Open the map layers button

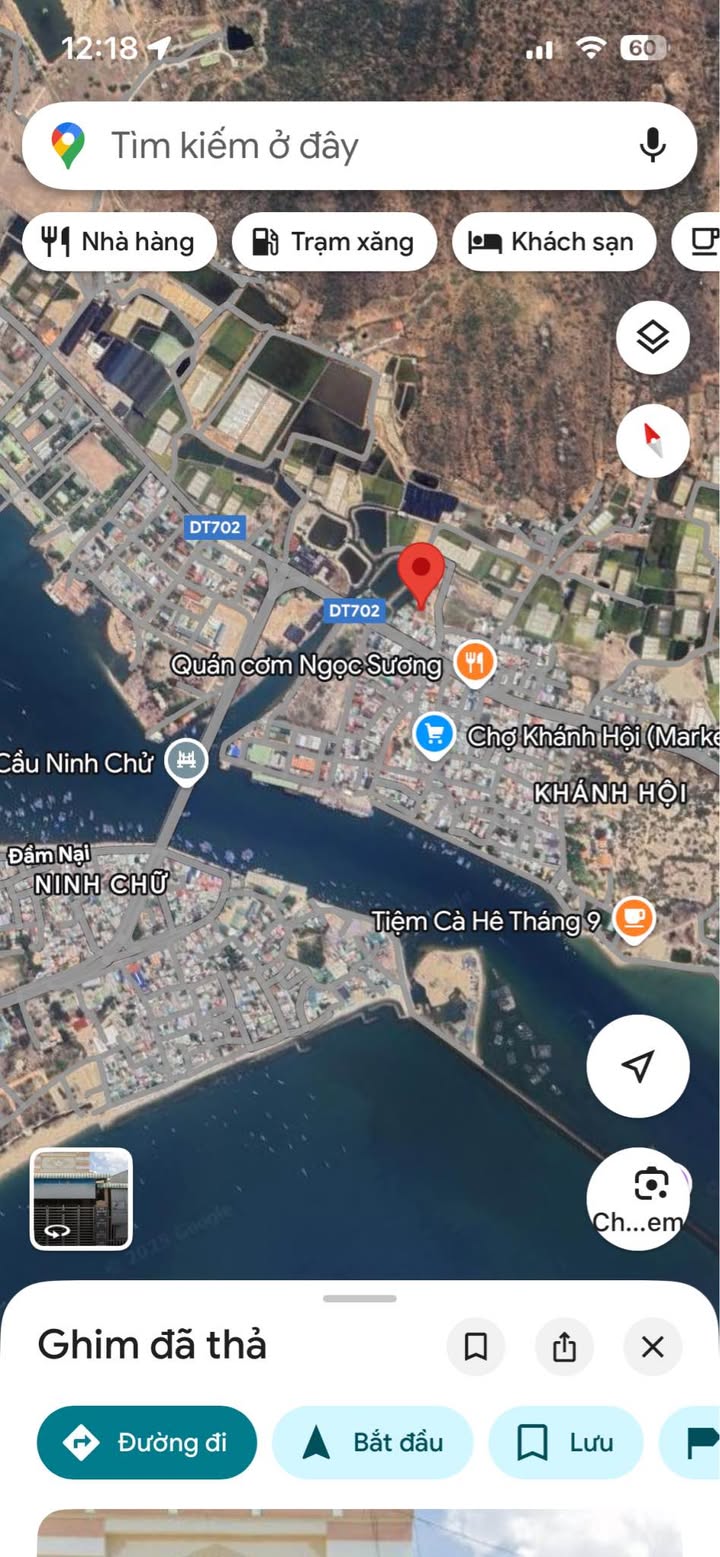(652, 338)
